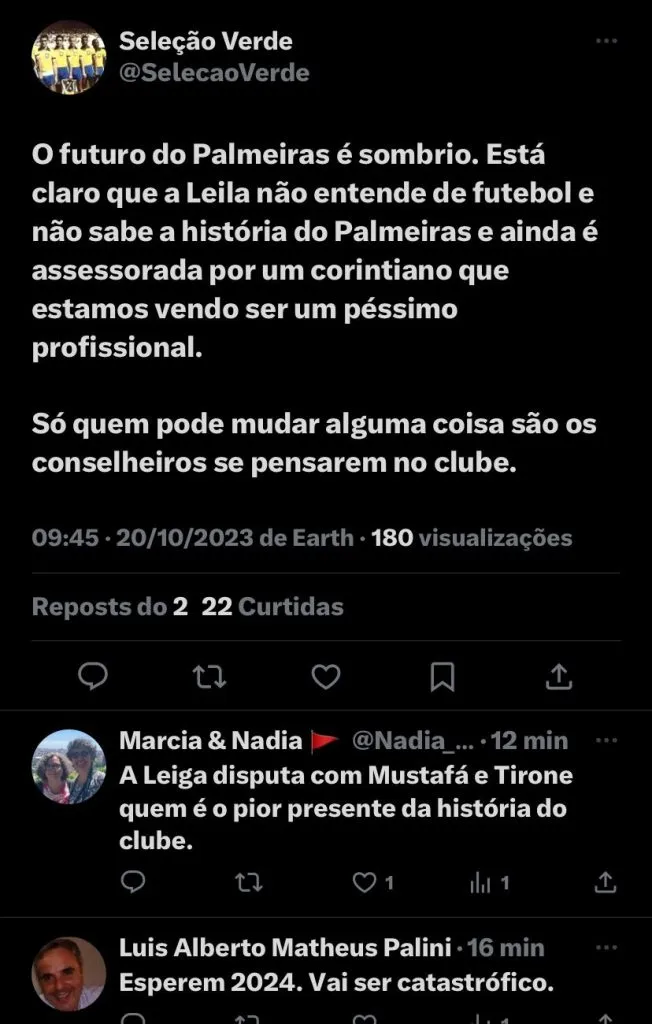Image resolution: width=652 pixels, height=1024 pixels.
Task: Like Marcia & Nadia's comment
Action: tap(366, 882)
